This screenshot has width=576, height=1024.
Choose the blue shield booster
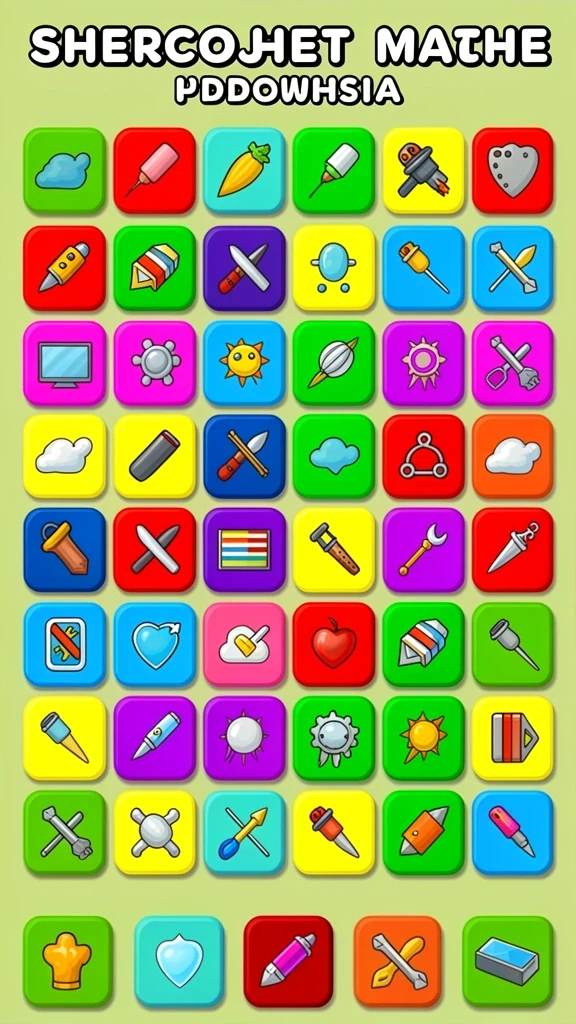[x=179, y=961]
